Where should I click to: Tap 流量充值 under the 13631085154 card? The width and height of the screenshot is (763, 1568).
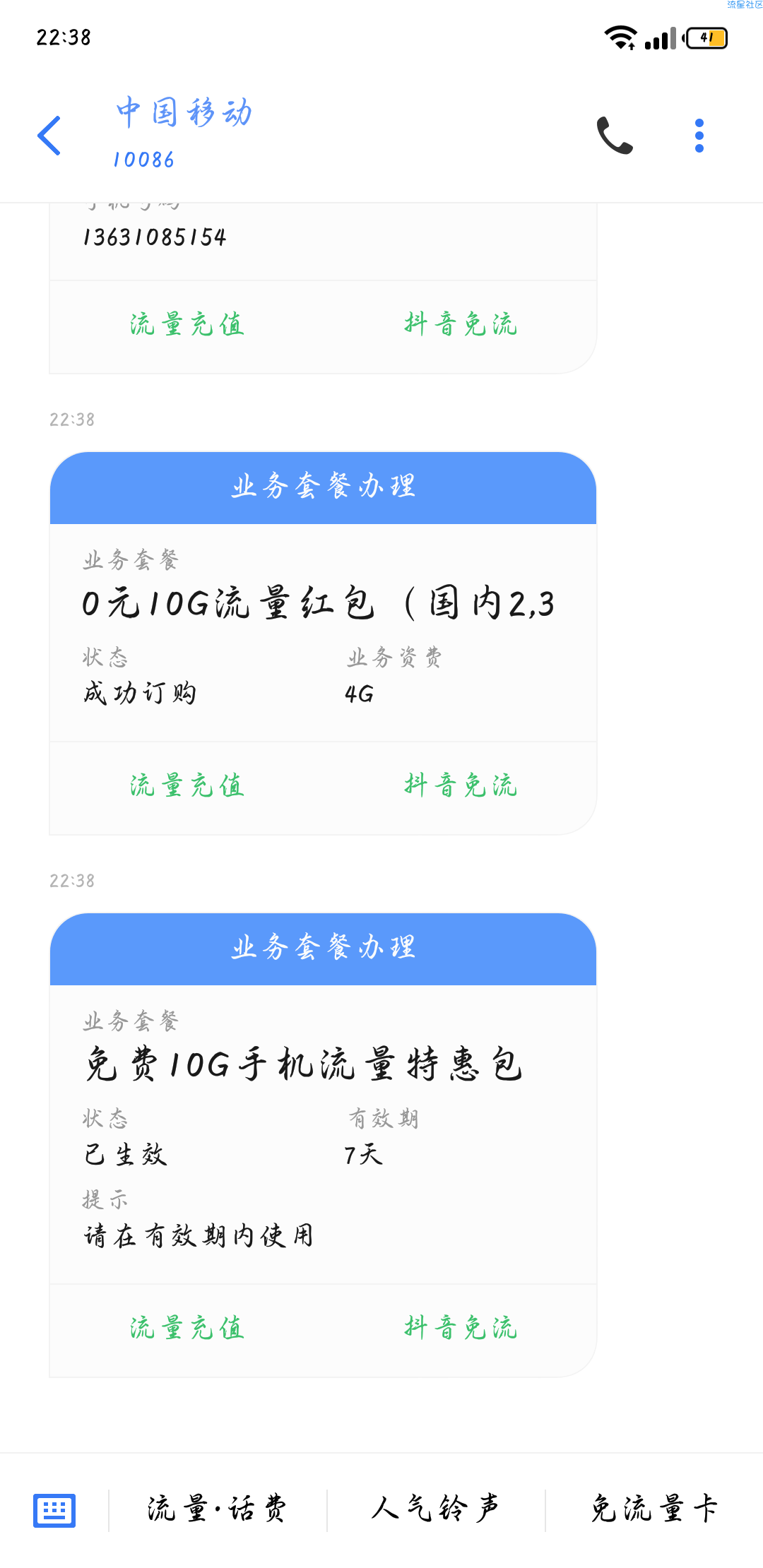tap(187, 325)
